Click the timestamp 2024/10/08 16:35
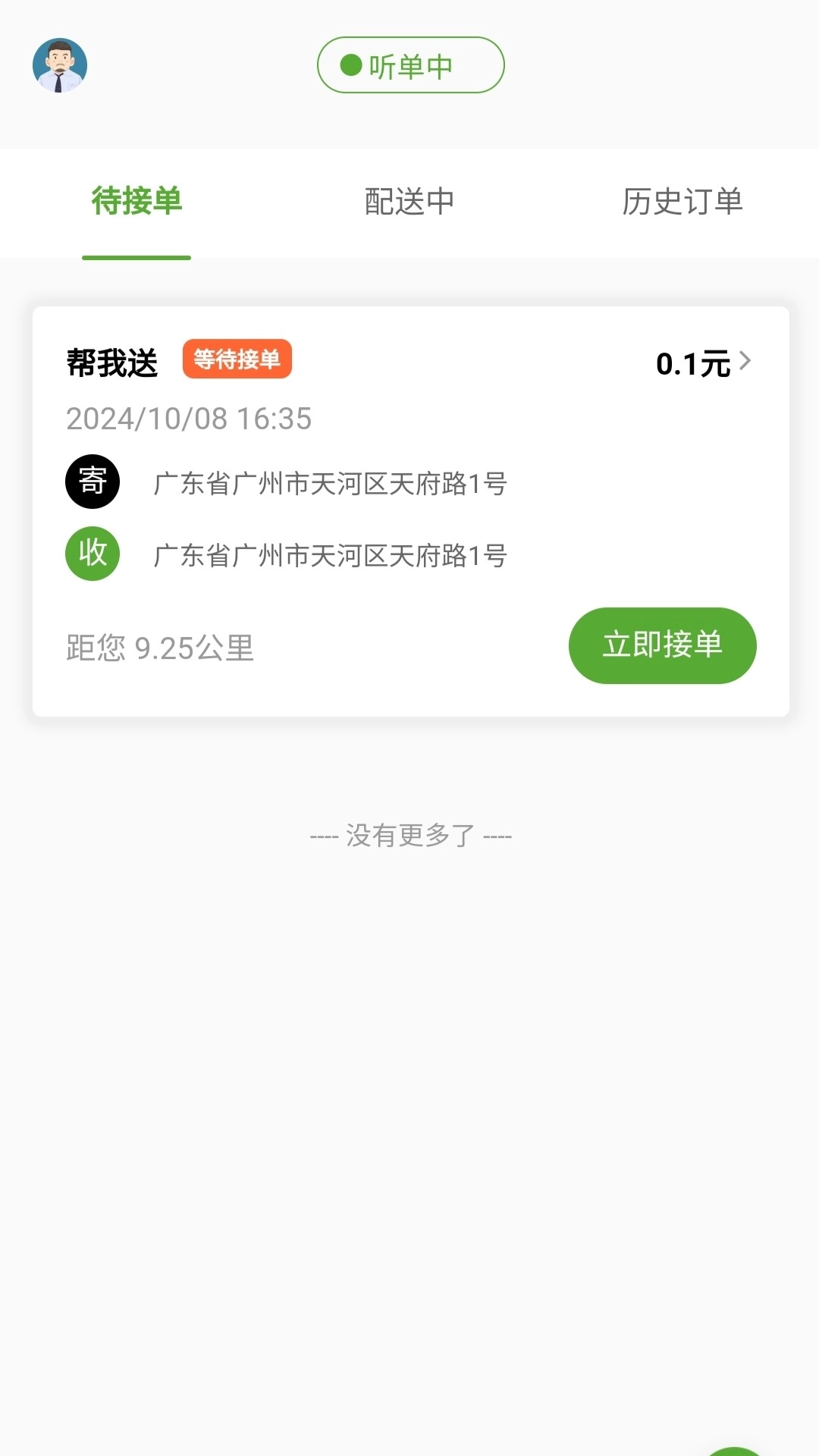 [188, 419]
